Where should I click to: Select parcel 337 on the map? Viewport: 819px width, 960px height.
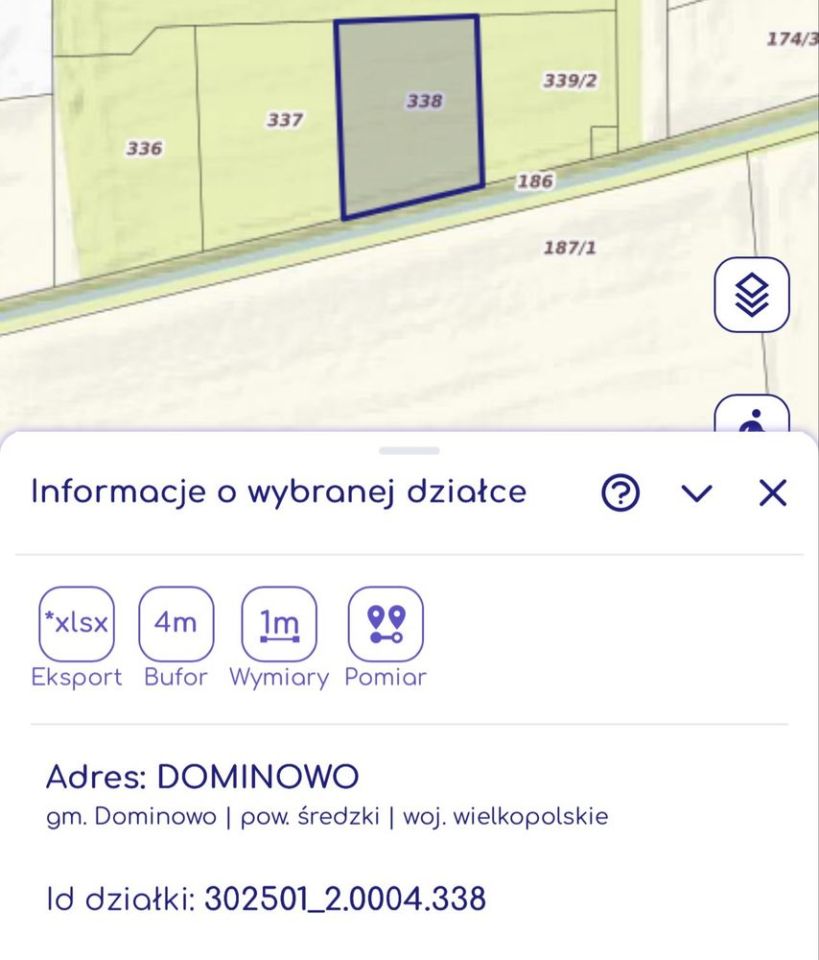[x=283, y=121]
